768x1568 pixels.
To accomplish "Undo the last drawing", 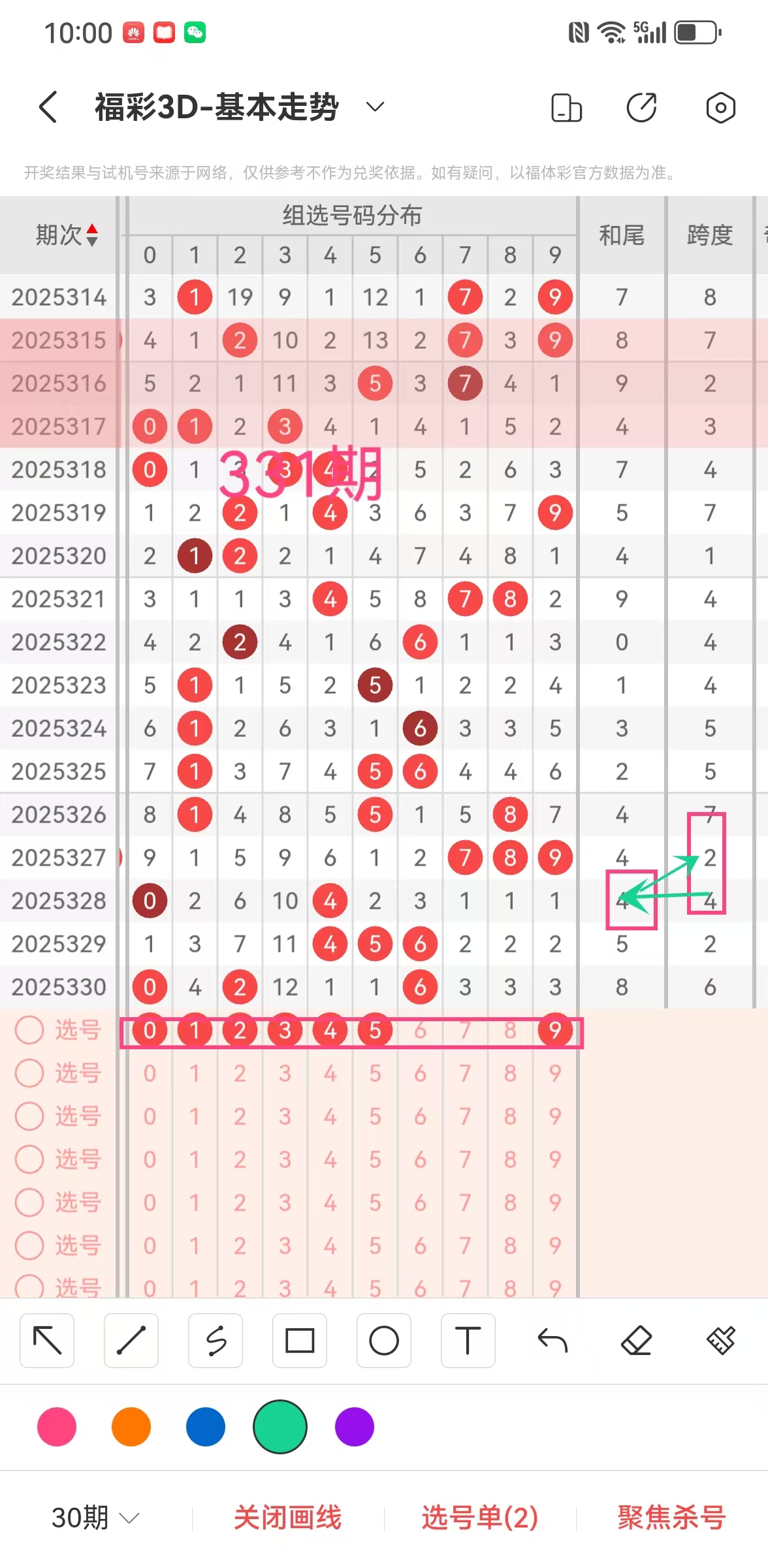I will pos(552,1341).
